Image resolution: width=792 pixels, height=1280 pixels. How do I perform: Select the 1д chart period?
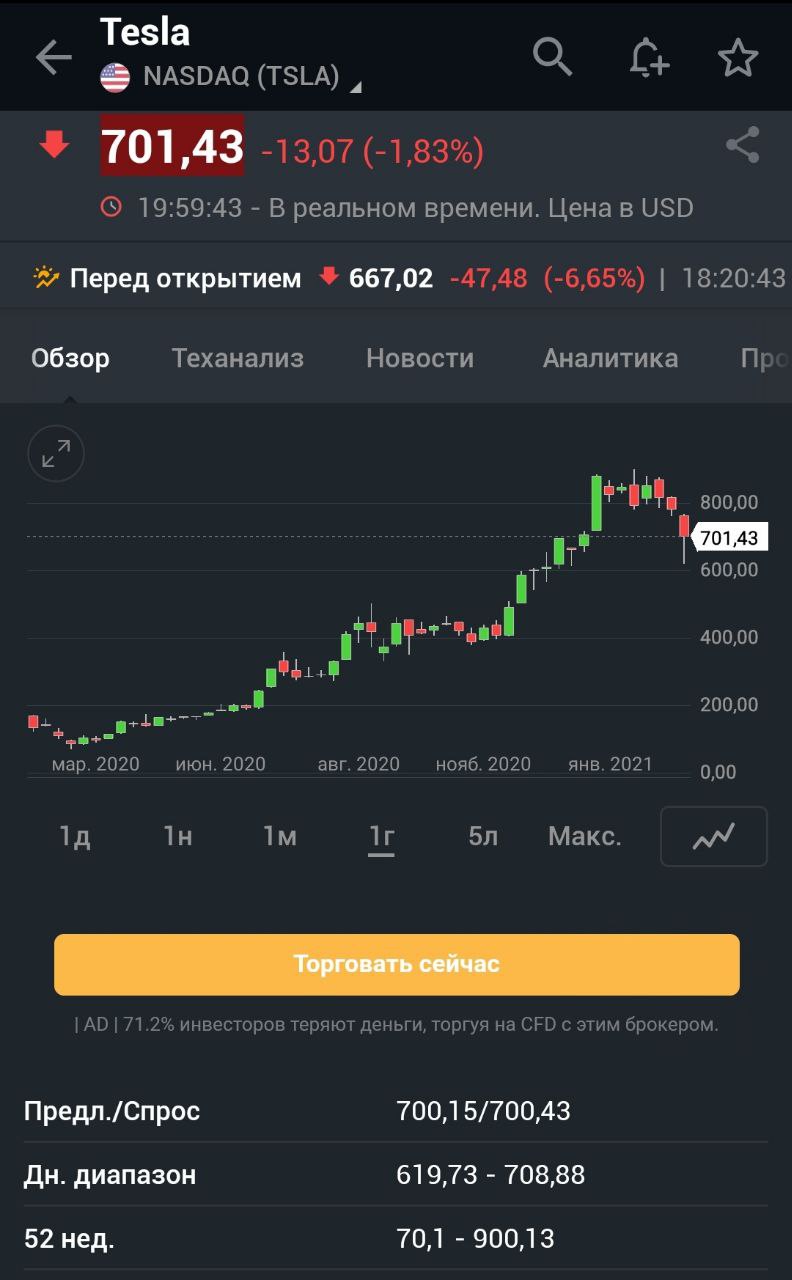pos(75,836)
